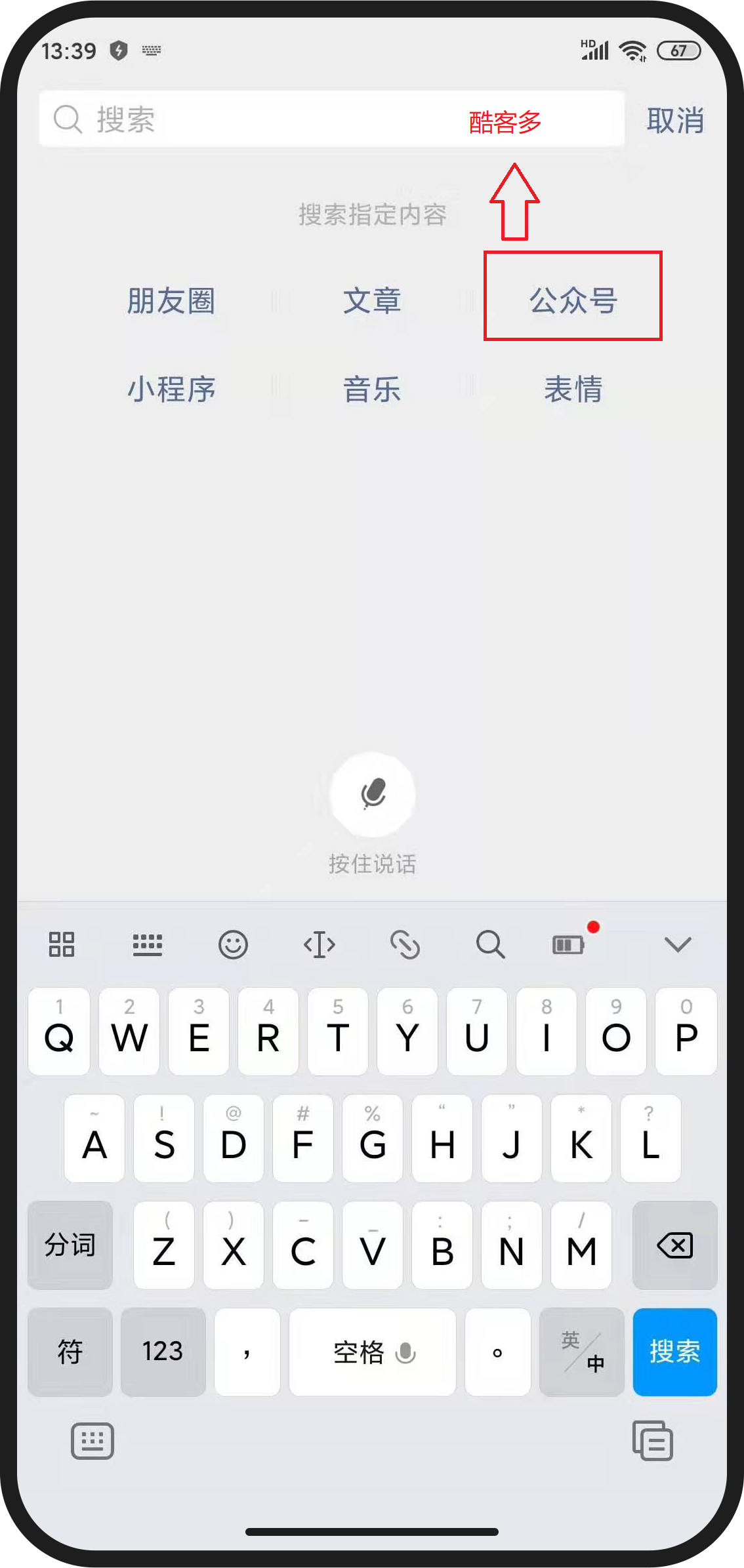Viewport: 744px width, 1568px height.
Task: Open the 123 number keyboard
Action: pyautogui.click(x=163, y=1352)
